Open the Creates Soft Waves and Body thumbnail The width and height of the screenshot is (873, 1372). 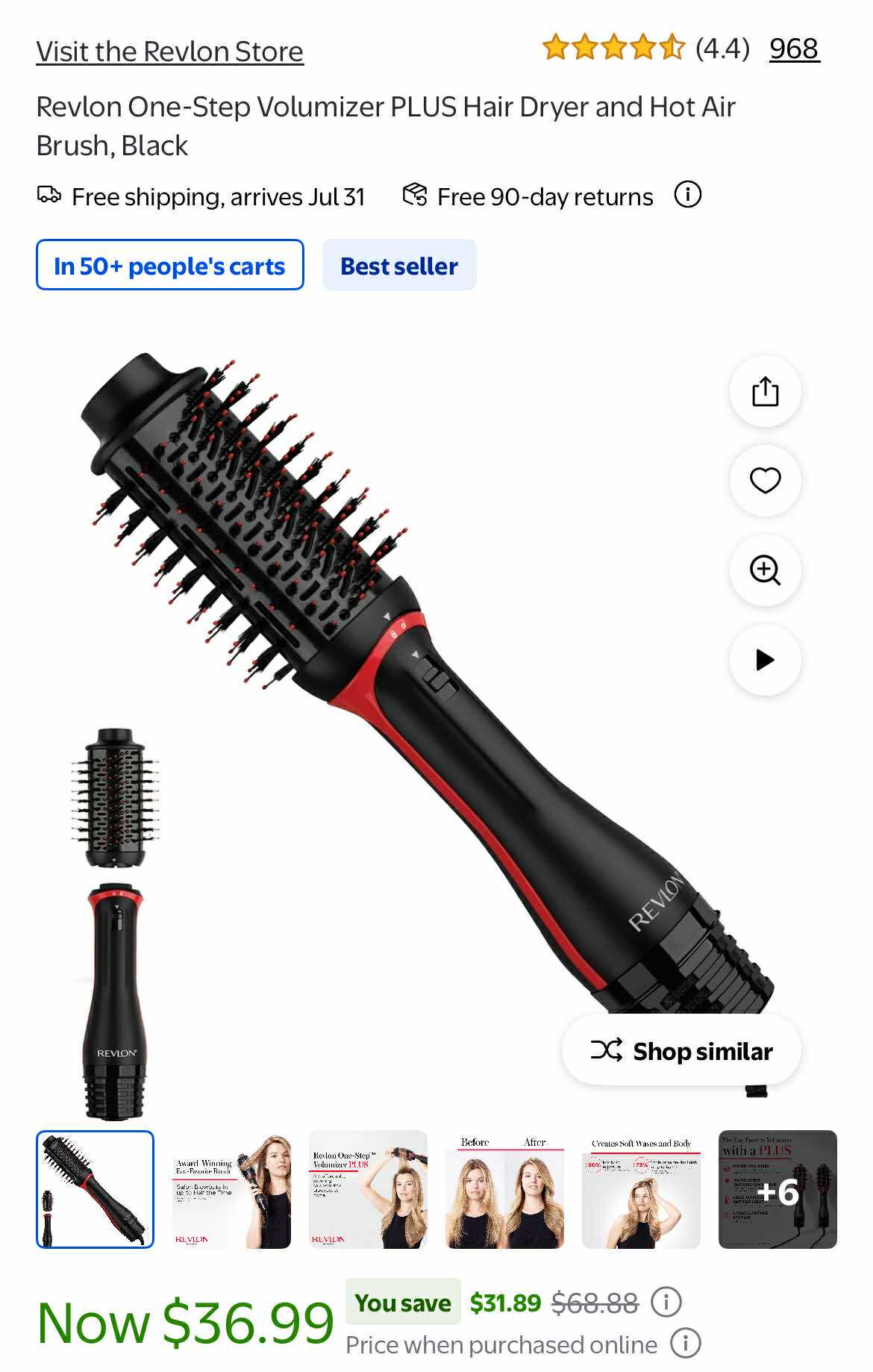point(641,1189)
